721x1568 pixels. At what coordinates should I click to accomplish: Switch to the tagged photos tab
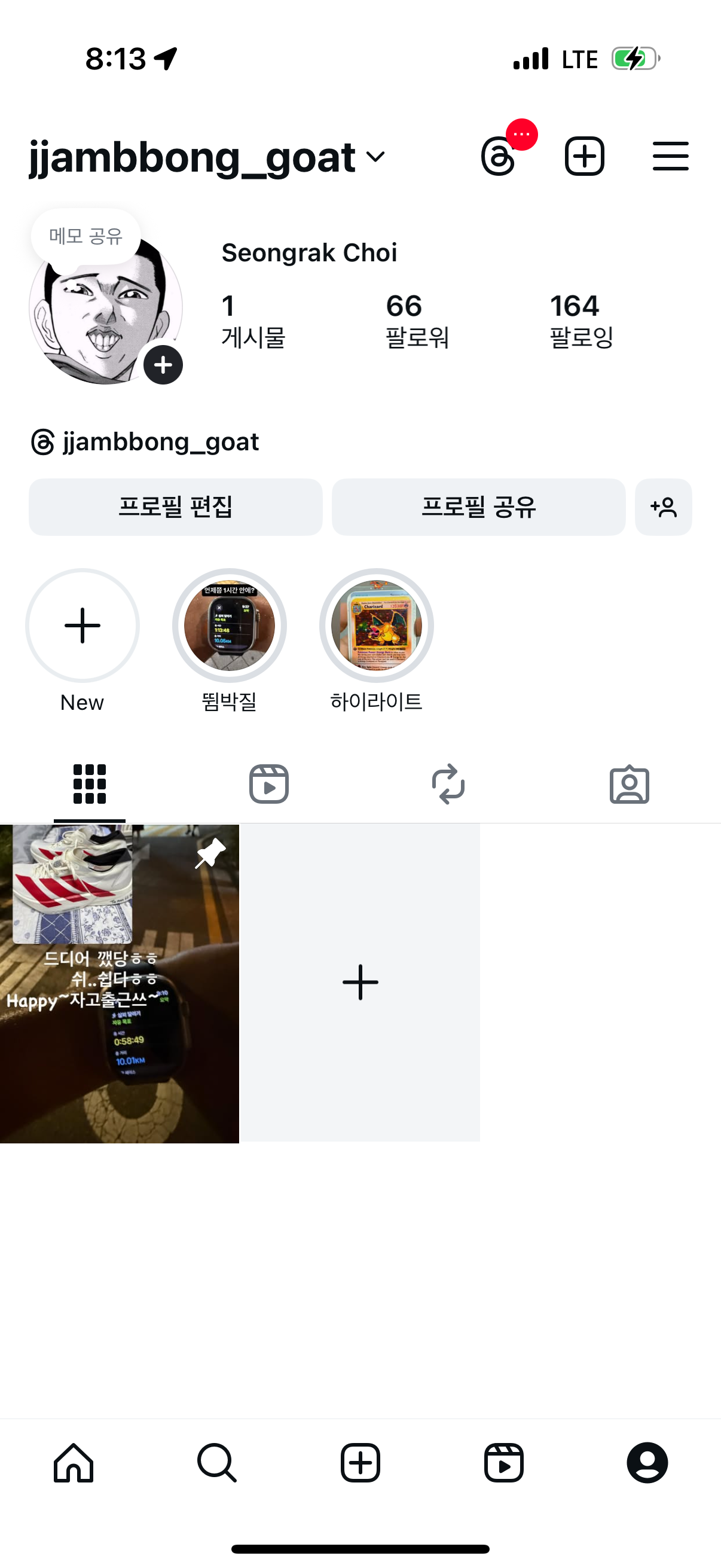pos(629,784)
